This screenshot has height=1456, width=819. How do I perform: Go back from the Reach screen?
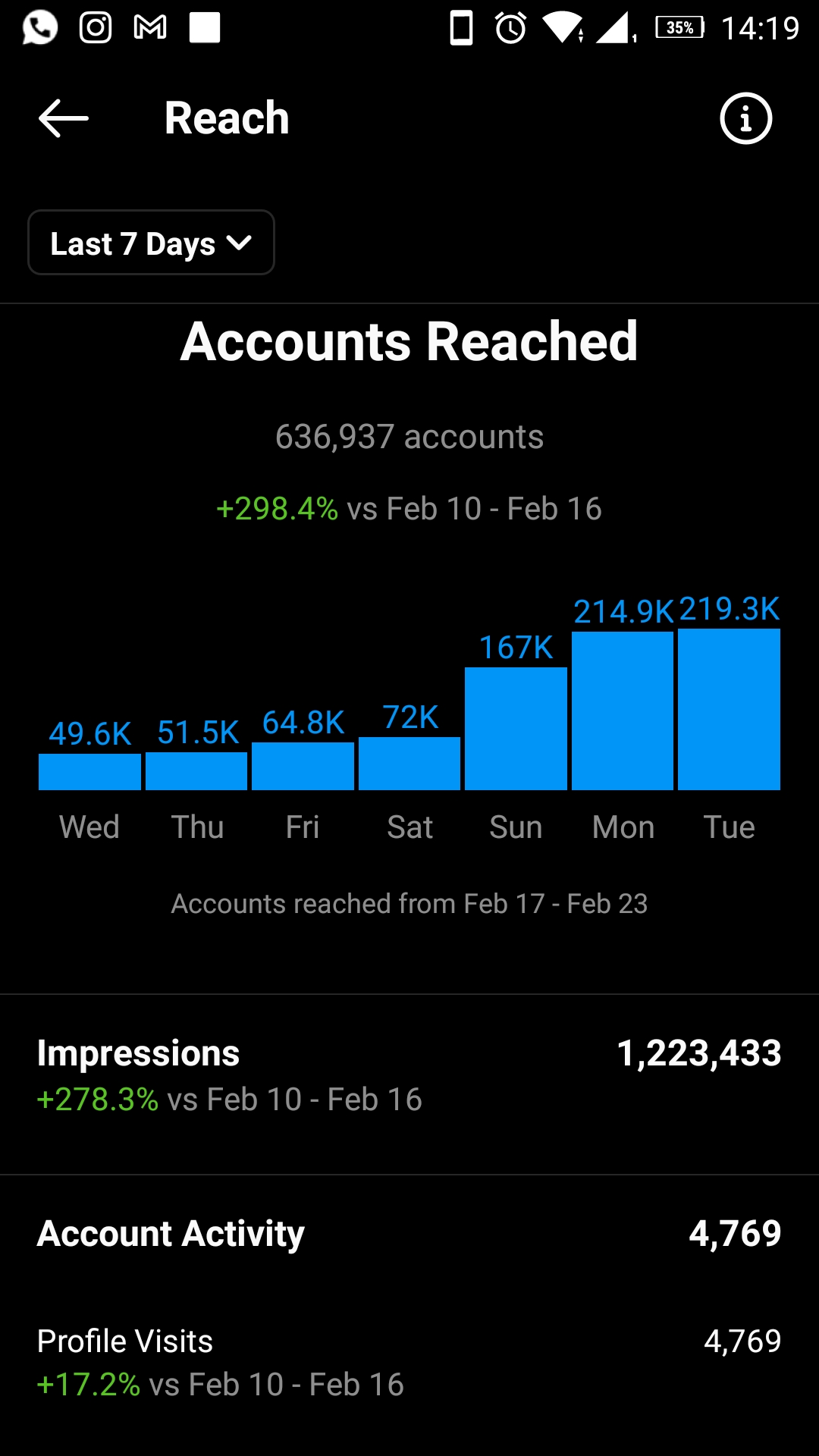[64, 118]
